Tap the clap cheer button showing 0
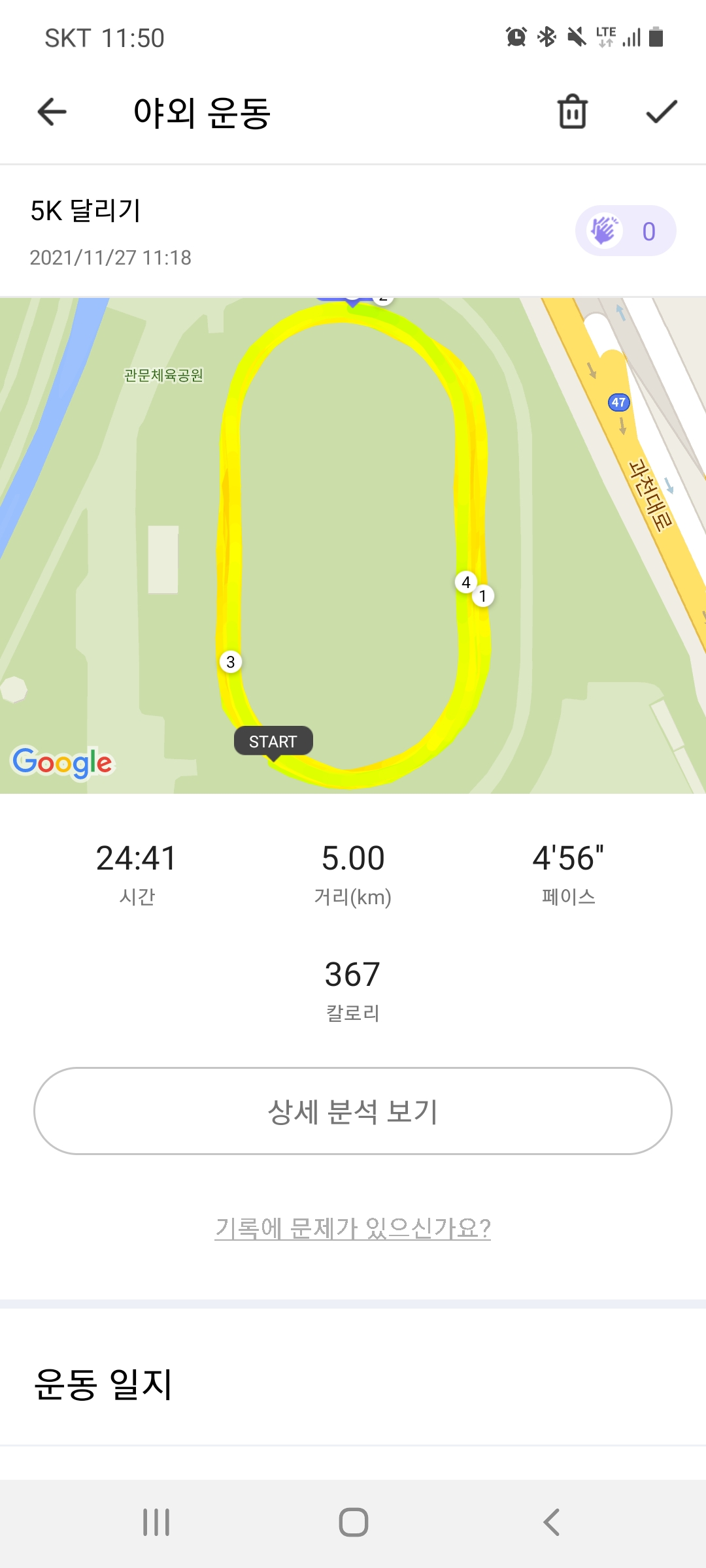This screenshot has height=1568, width=706. [x=625, y=231]
